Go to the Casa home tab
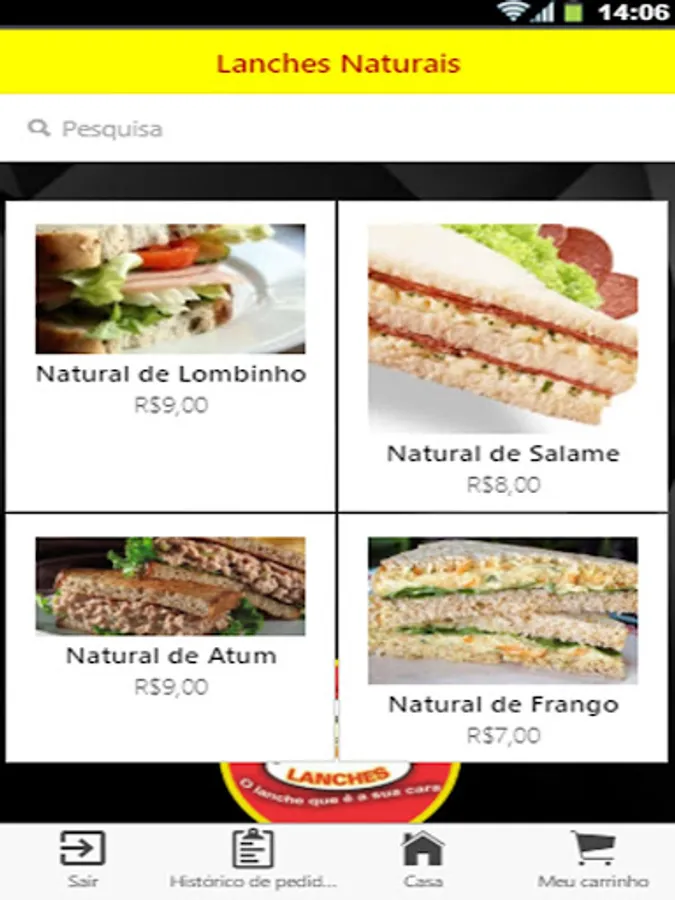This screenshot has height=900, width=675. click(x=423, y=859)
